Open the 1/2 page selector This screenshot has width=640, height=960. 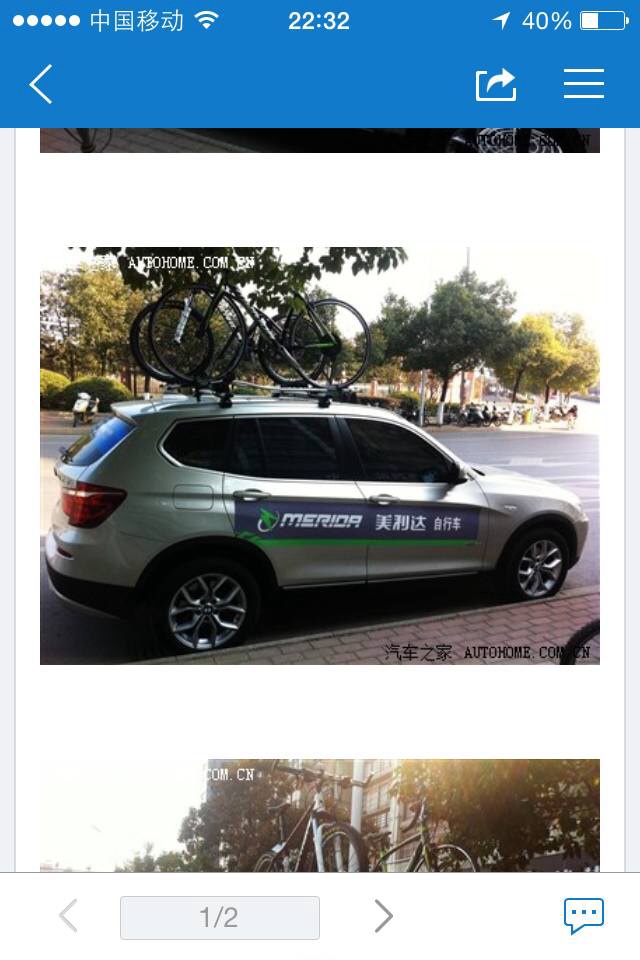(220, 917)
